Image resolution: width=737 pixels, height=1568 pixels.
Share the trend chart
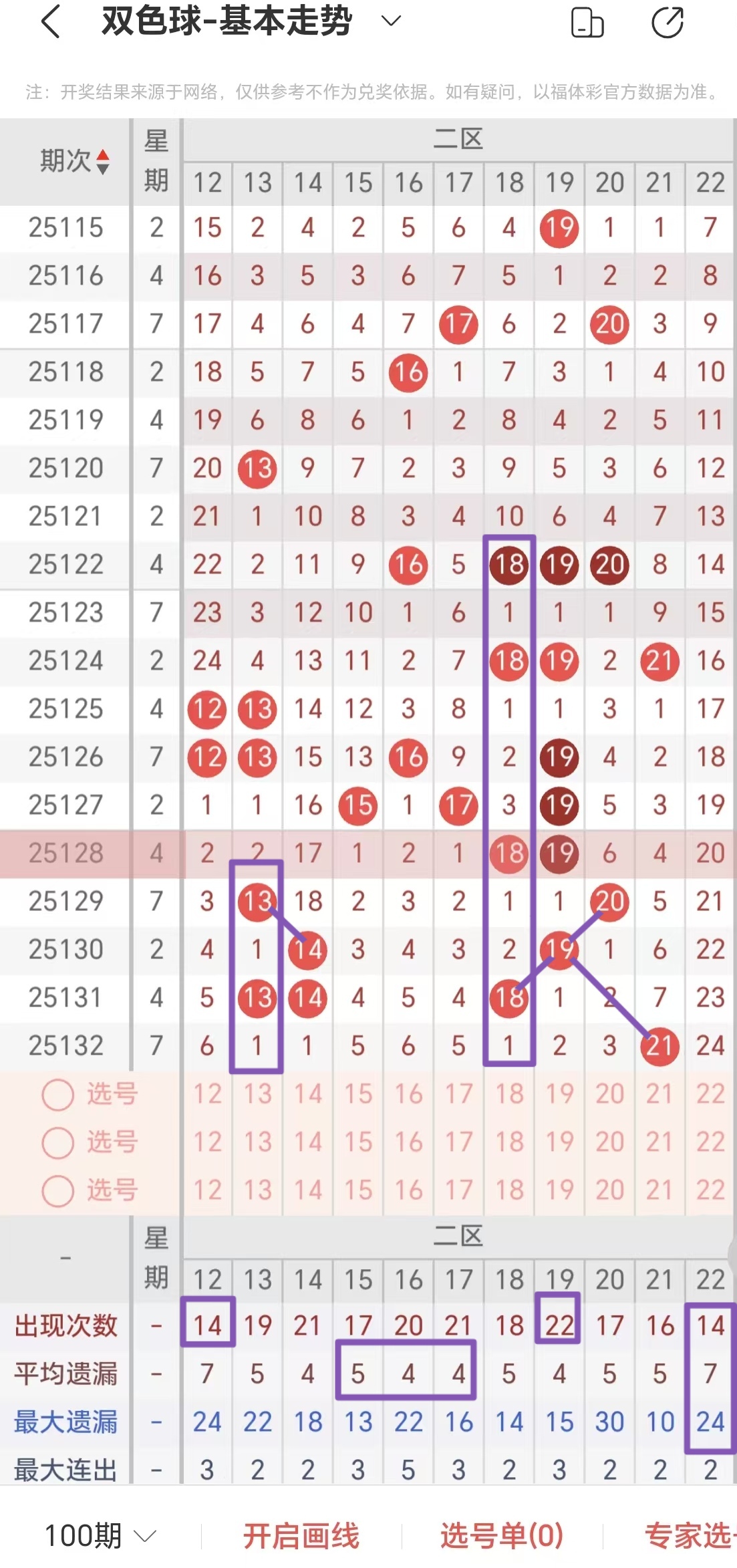tap(667, 23)
